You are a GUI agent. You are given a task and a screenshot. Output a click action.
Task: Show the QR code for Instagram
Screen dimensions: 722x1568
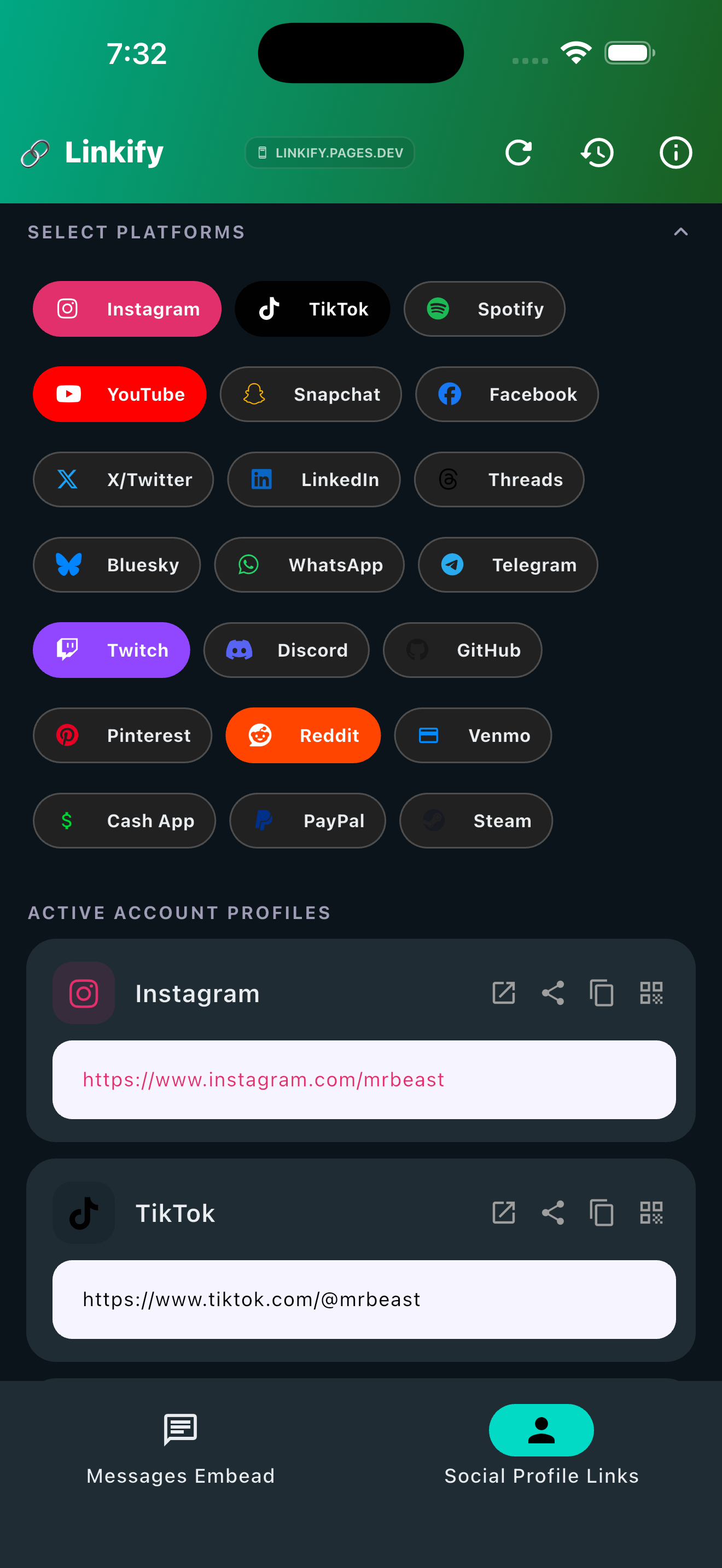coord(651,993)
